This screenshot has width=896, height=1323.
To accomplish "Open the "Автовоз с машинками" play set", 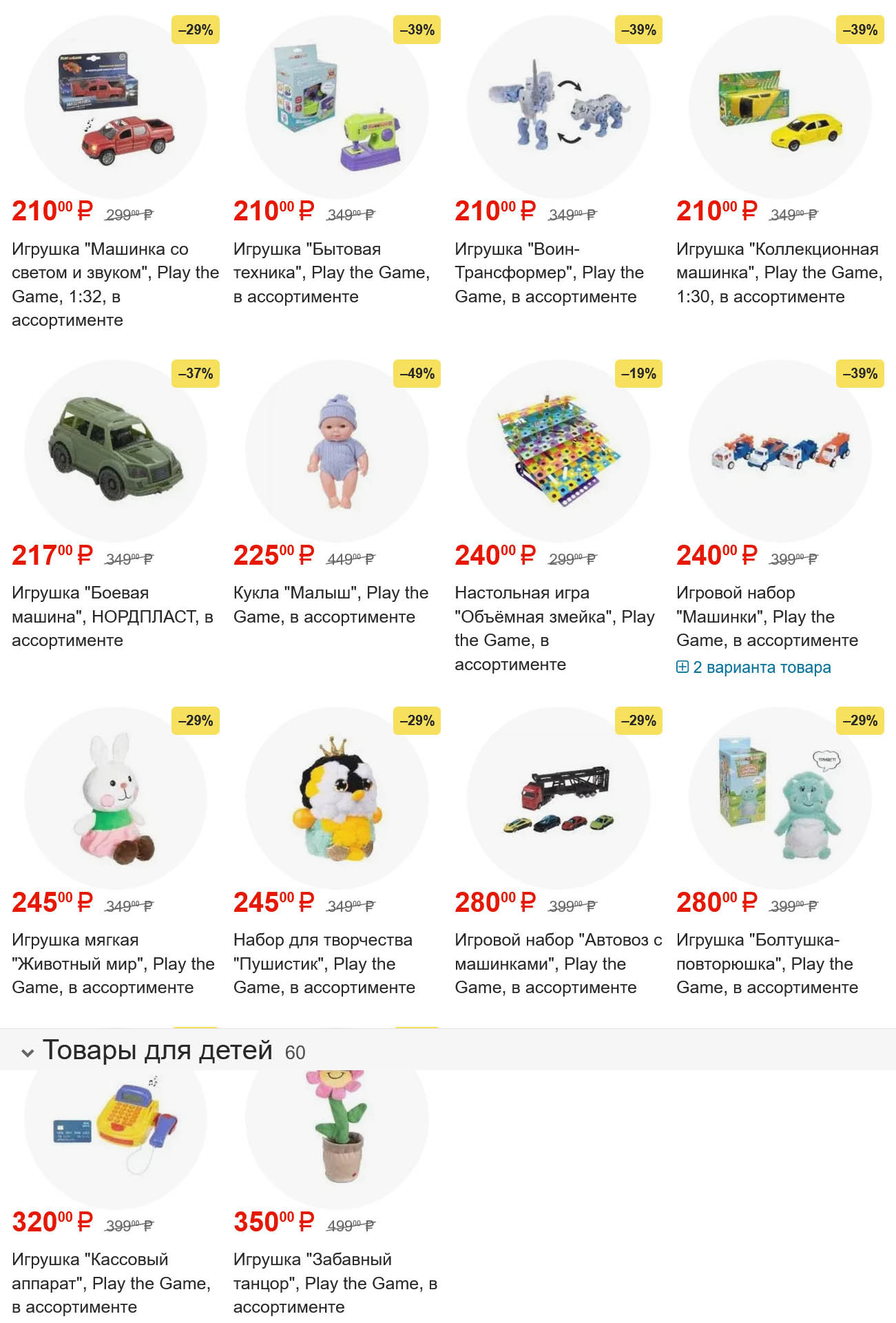I will point(558,963).
